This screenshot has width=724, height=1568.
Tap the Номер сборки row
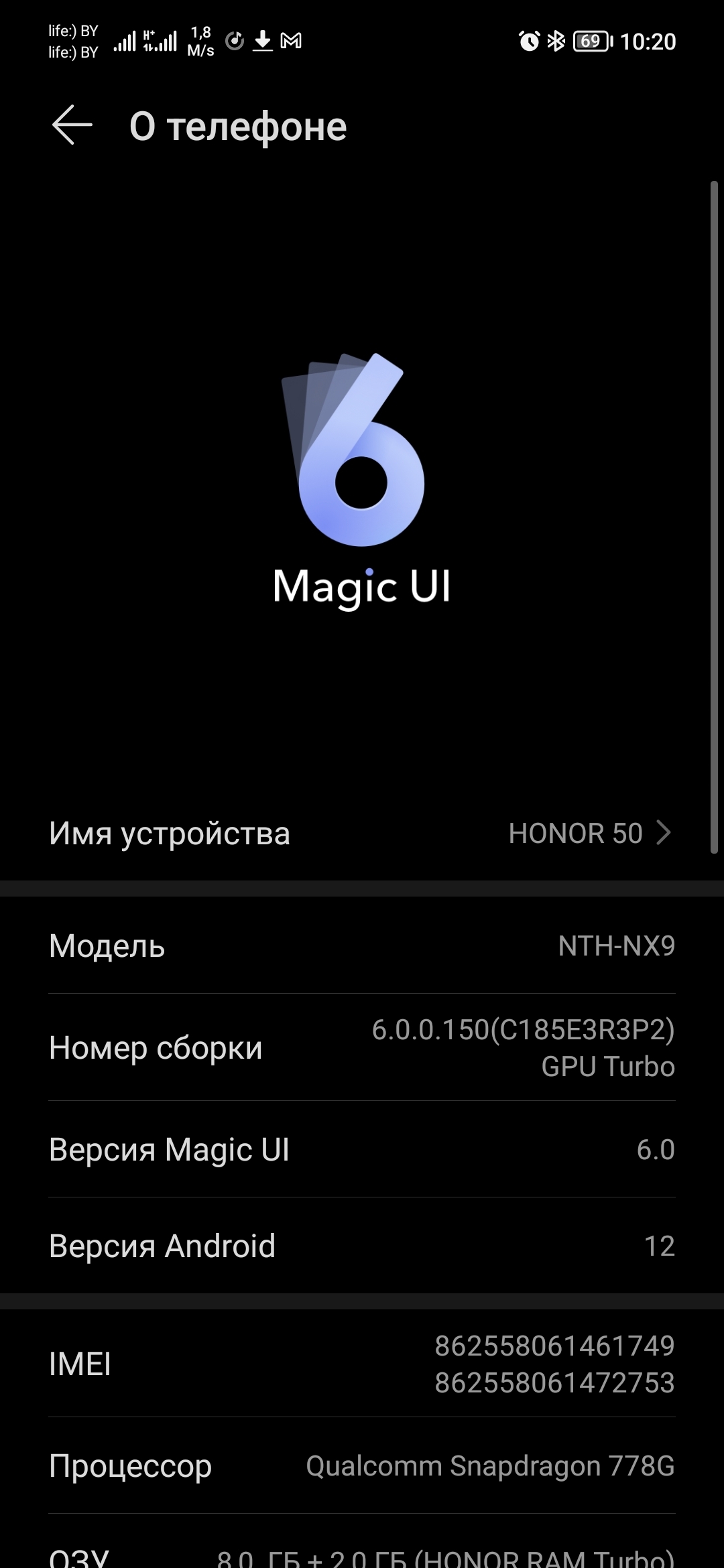click(362, 1047)
